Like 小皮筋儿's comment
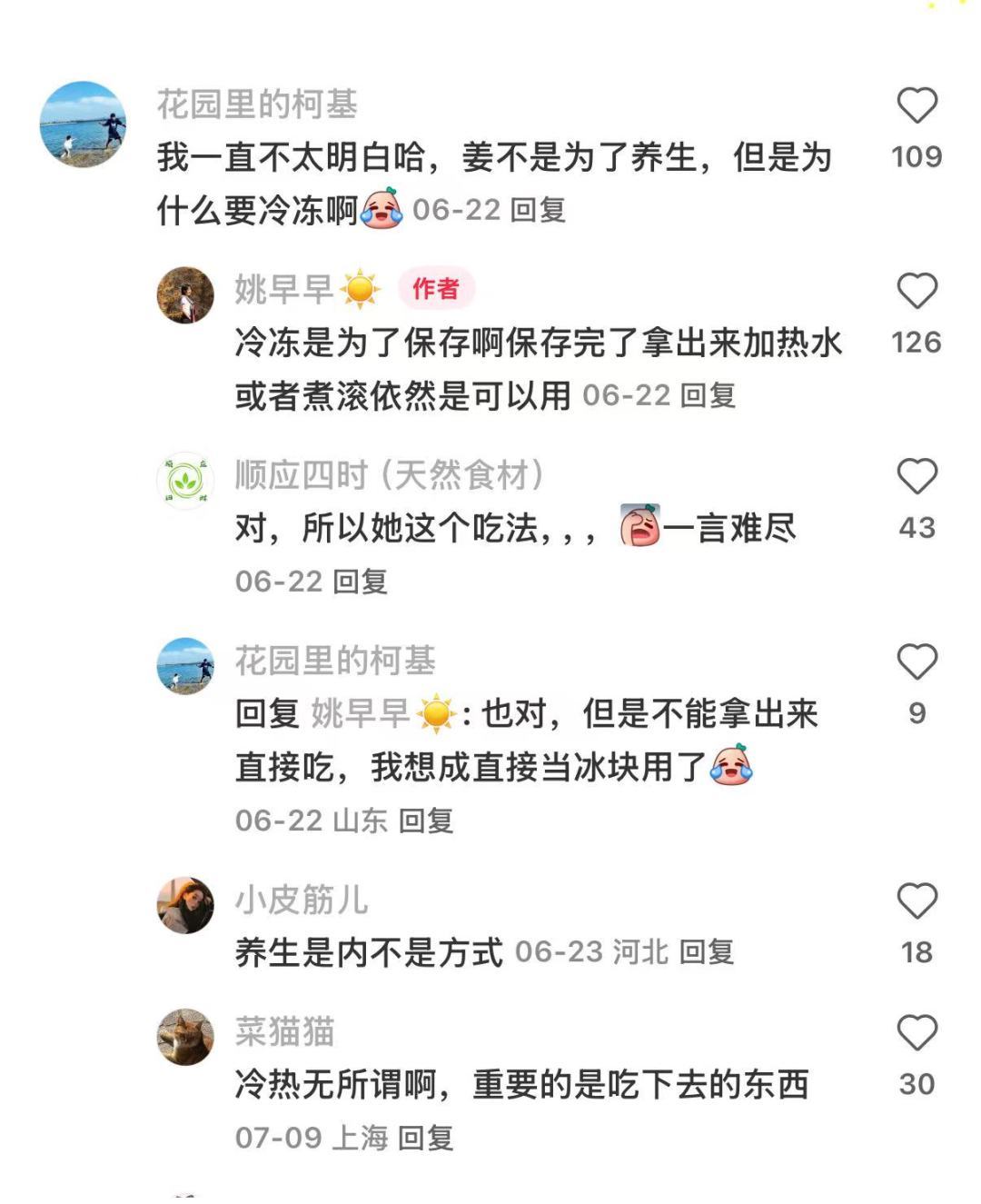This screenshot has width=981, height=1204. tap(917, 901)
